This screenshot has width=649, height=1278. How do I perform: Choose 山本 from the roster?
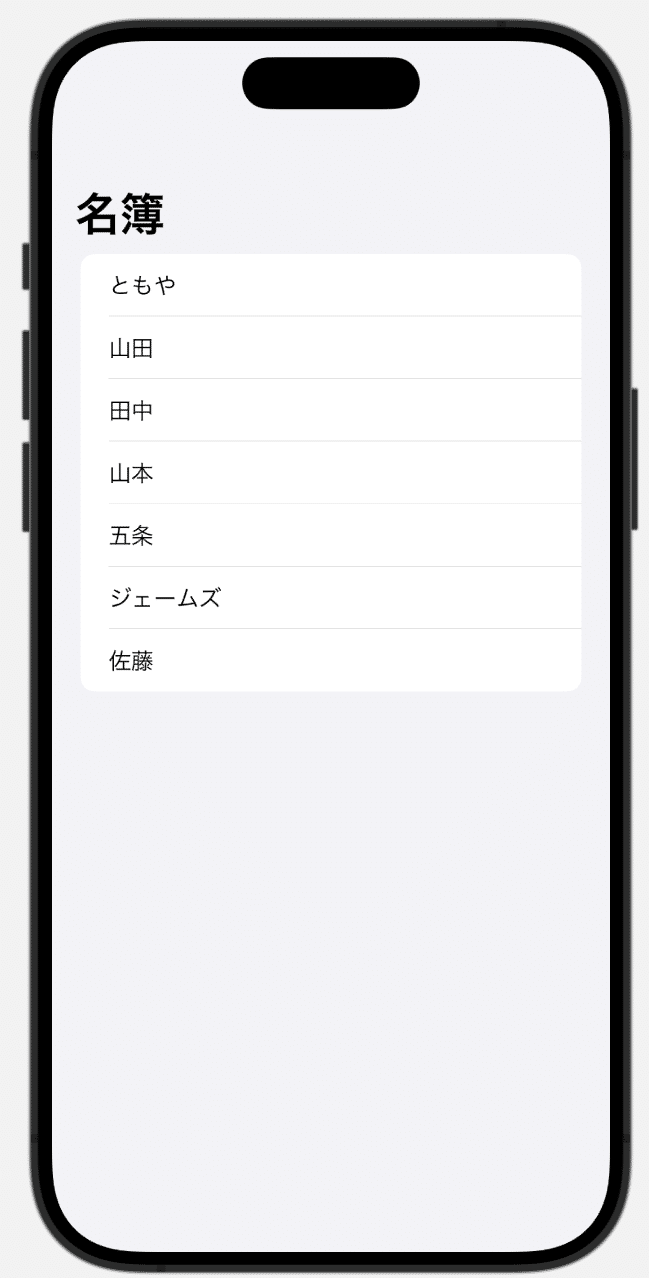(x=330, y=473)
